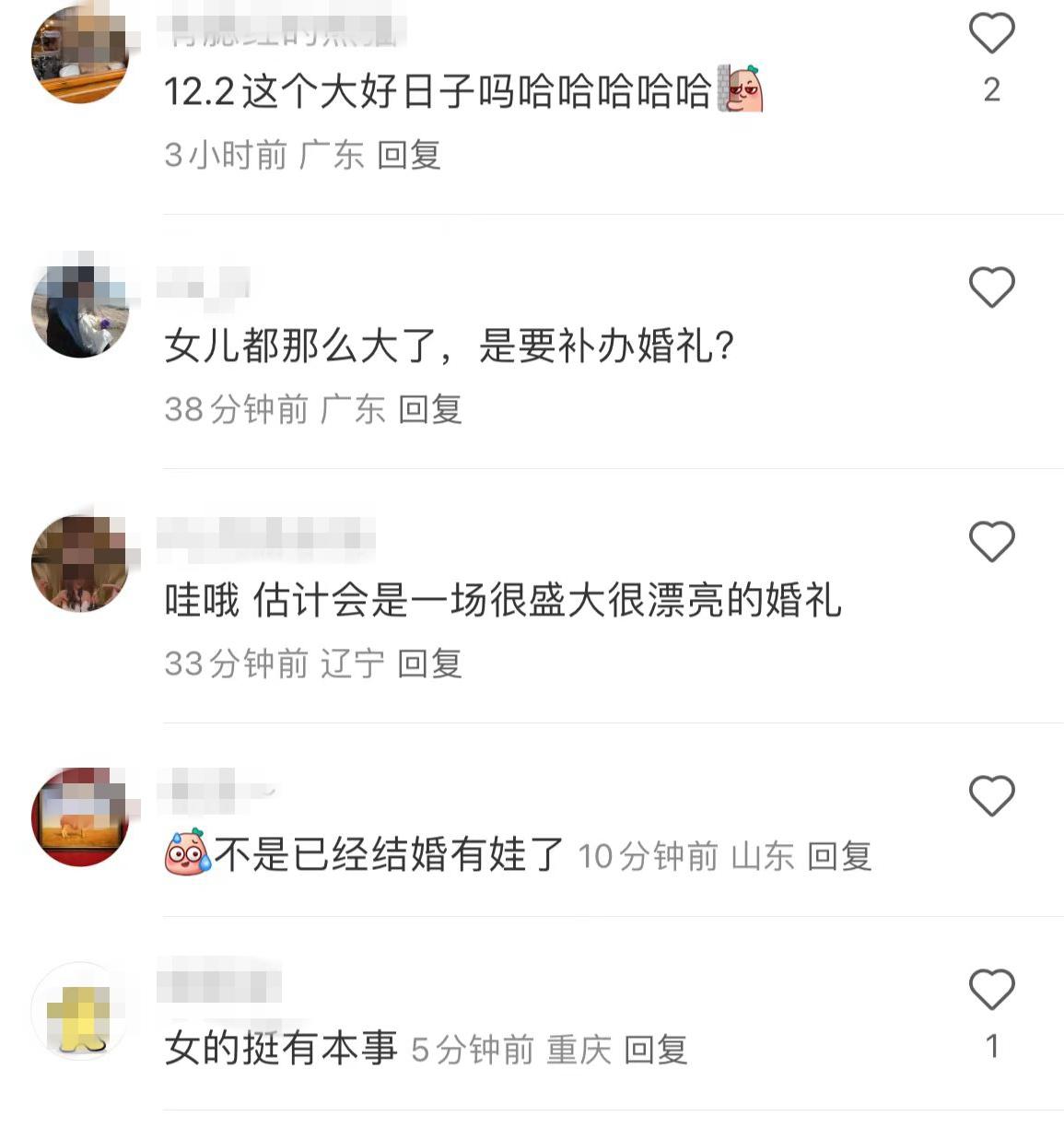Click the like count number 2
Image resolution: width=1064 pixels, height=1128 pixels.
[x=991, y=87]
